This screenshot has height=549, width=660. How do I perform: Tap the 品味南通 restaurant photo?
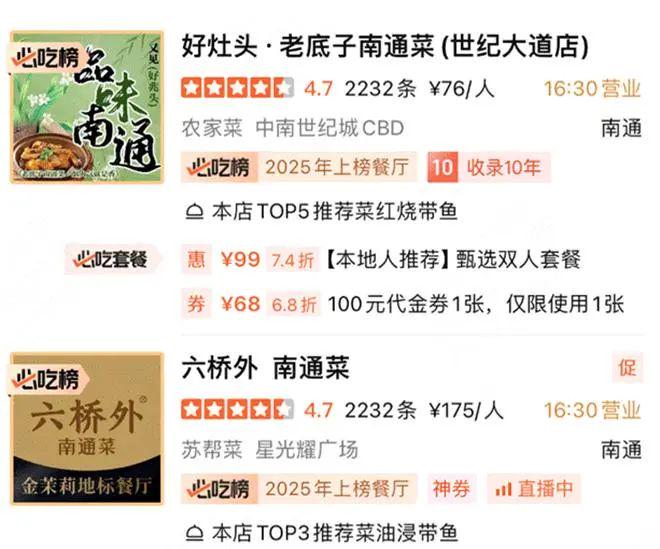(86, 107)
